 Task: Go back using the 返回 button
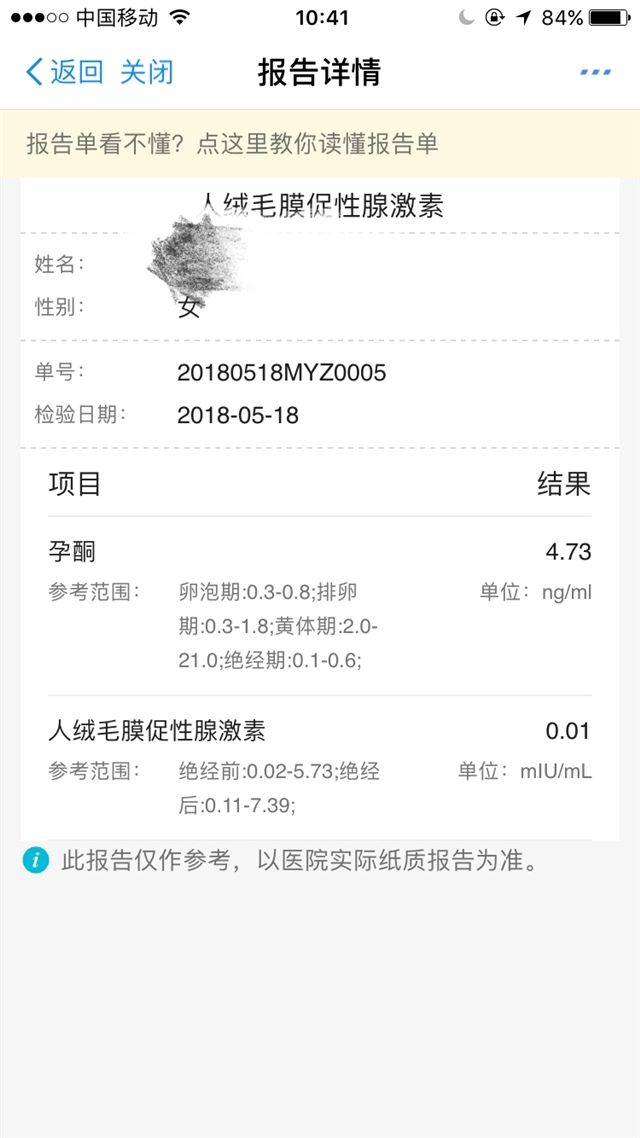tap(64, 72)
